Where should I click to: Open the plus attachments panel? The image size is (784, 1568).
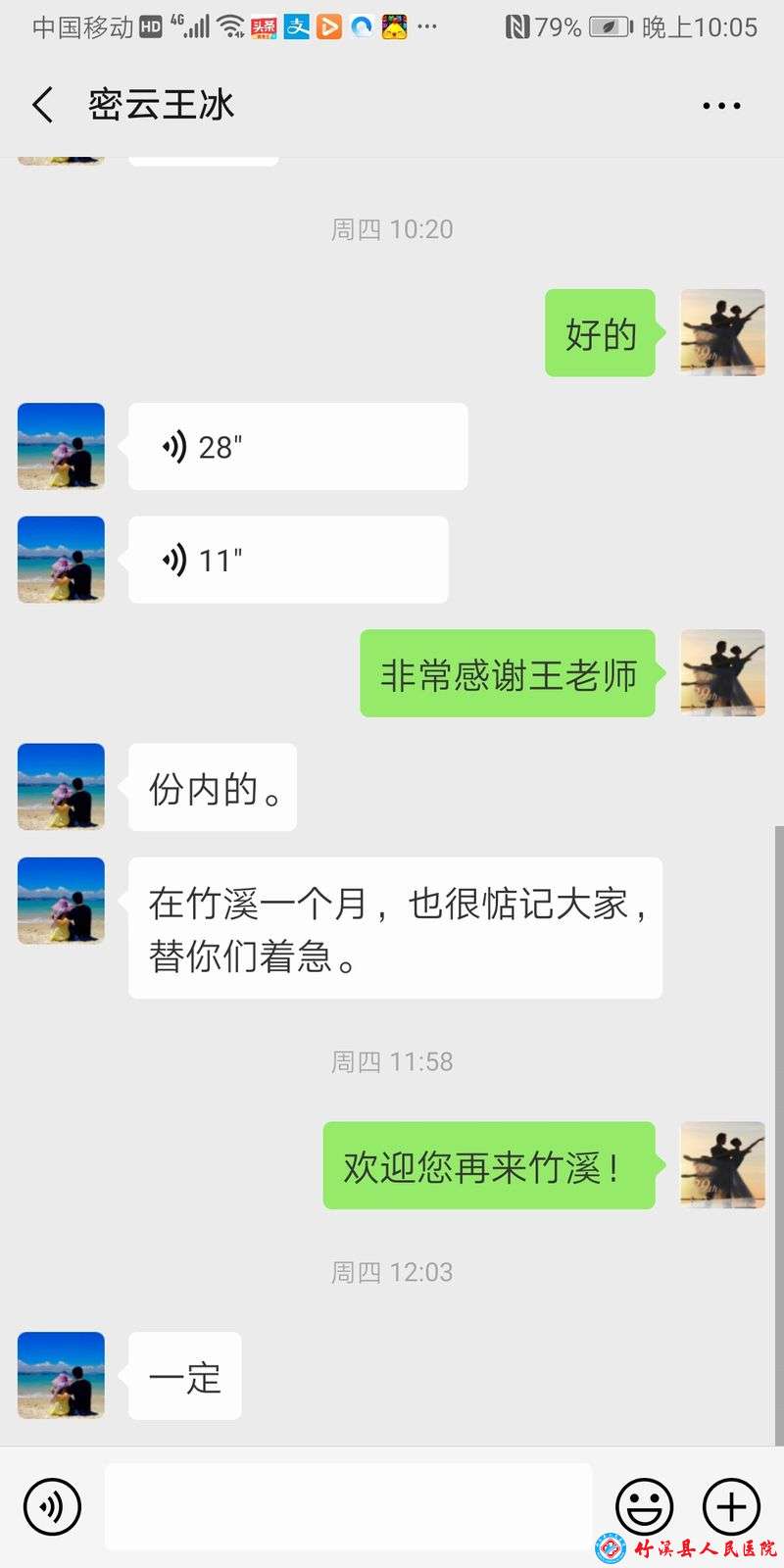[x=731, y=1506]
